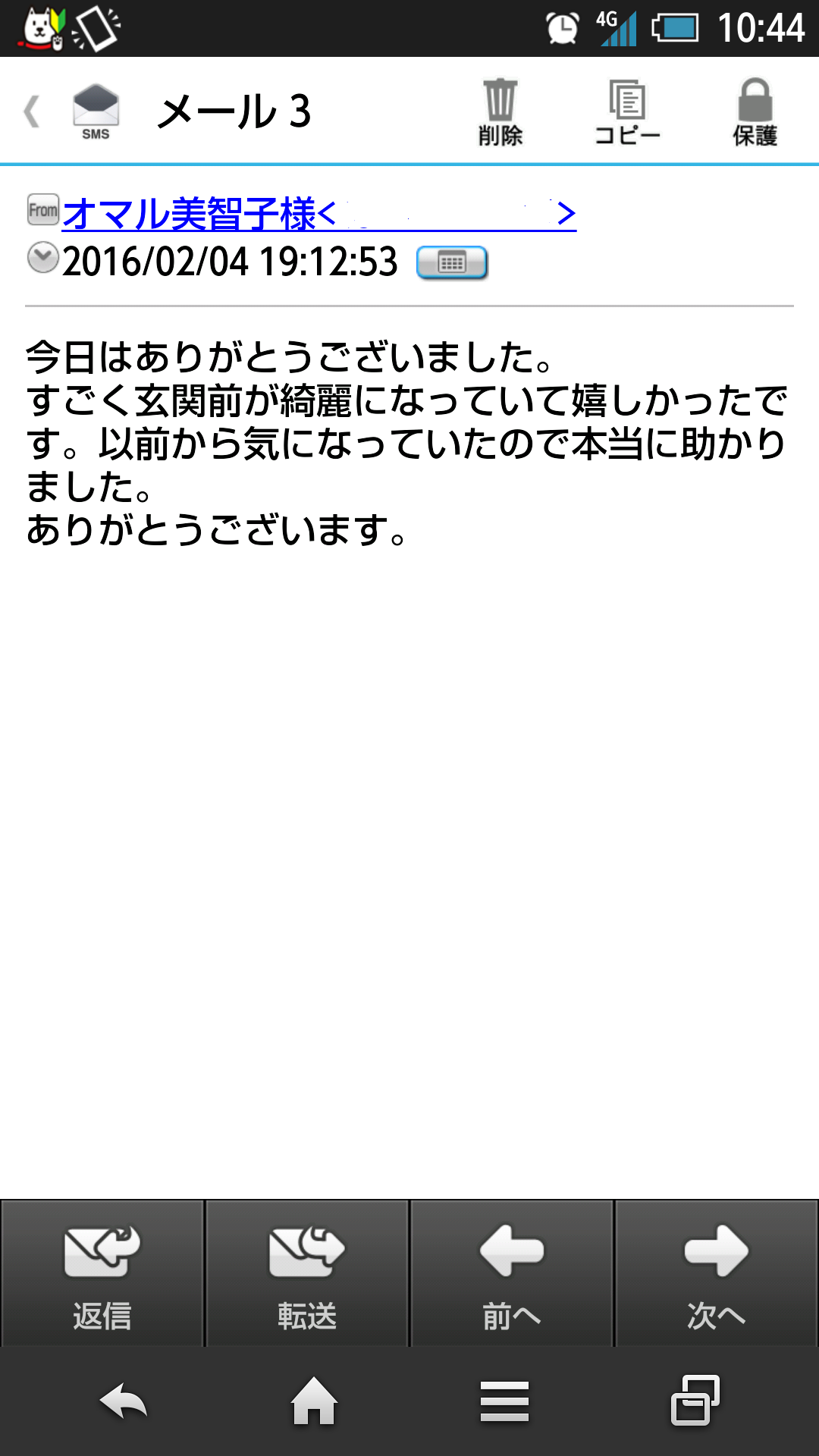Reply to this message with 返信
Screen dimensions: 819x1456
(x=102, y=1274)
